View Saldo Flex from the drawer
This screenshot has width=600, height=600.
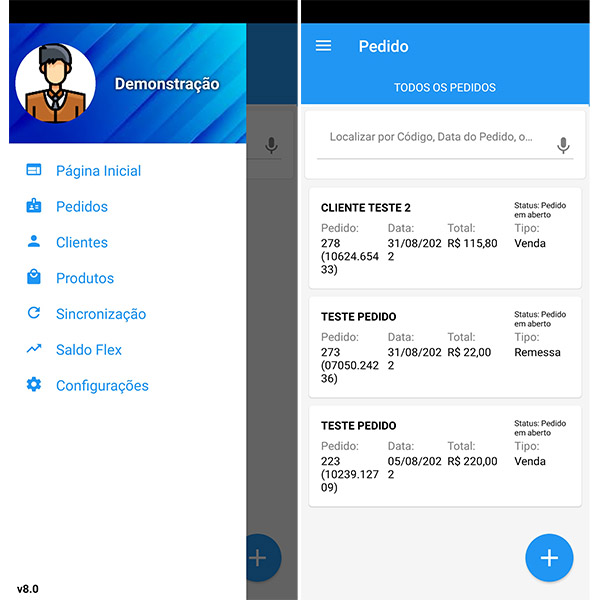click(89, 350)
